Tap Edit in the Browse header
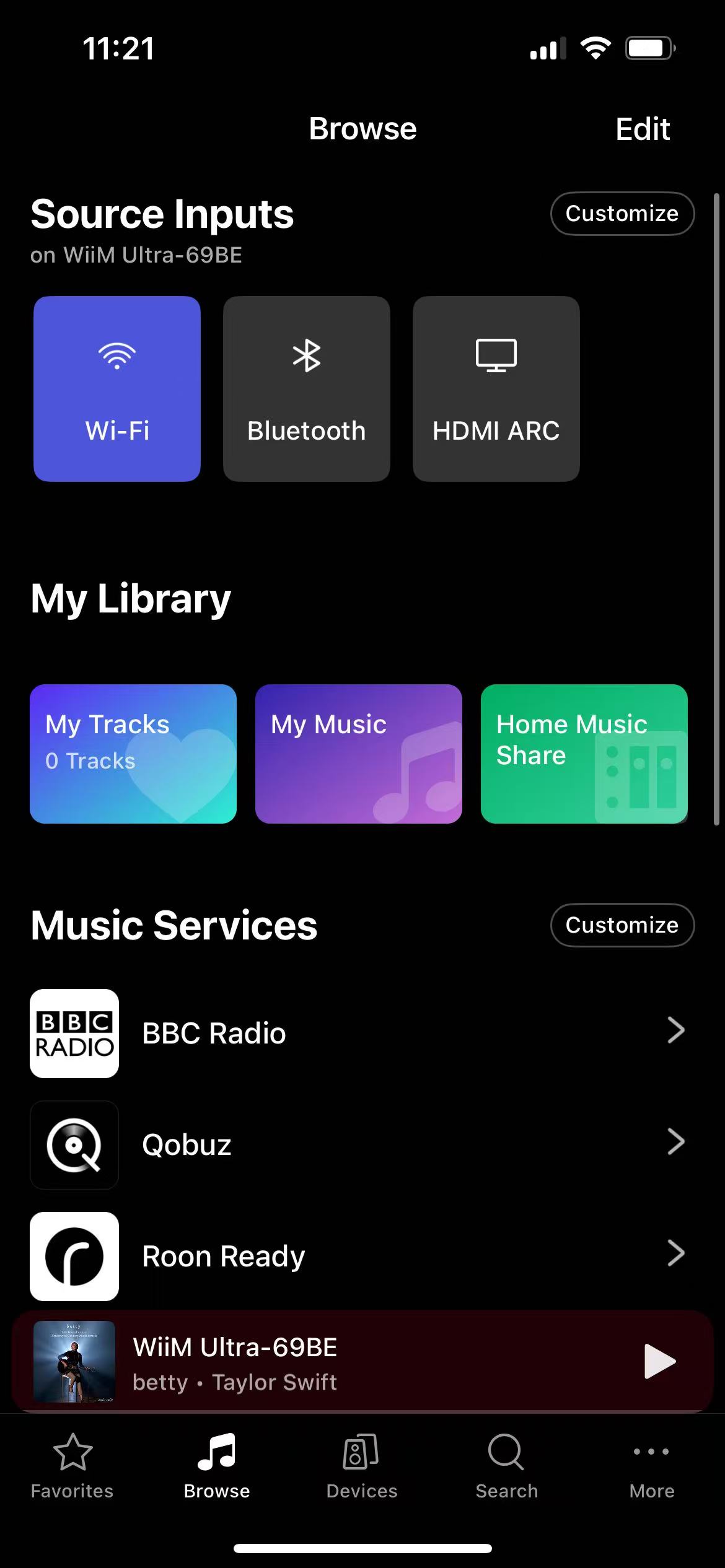The width and height of the screenshot is (725, 1568). click(x=642, y=129)
